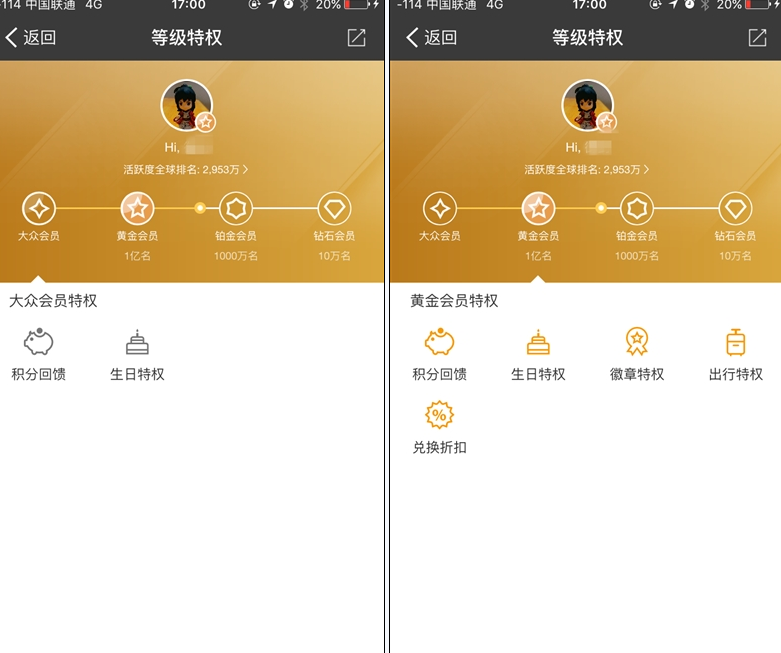Viewport: 781px width, 653px height.
Task: Open 生日特权 under 大众会员特权
Action: pyautogui.click(x=137, y=354)
